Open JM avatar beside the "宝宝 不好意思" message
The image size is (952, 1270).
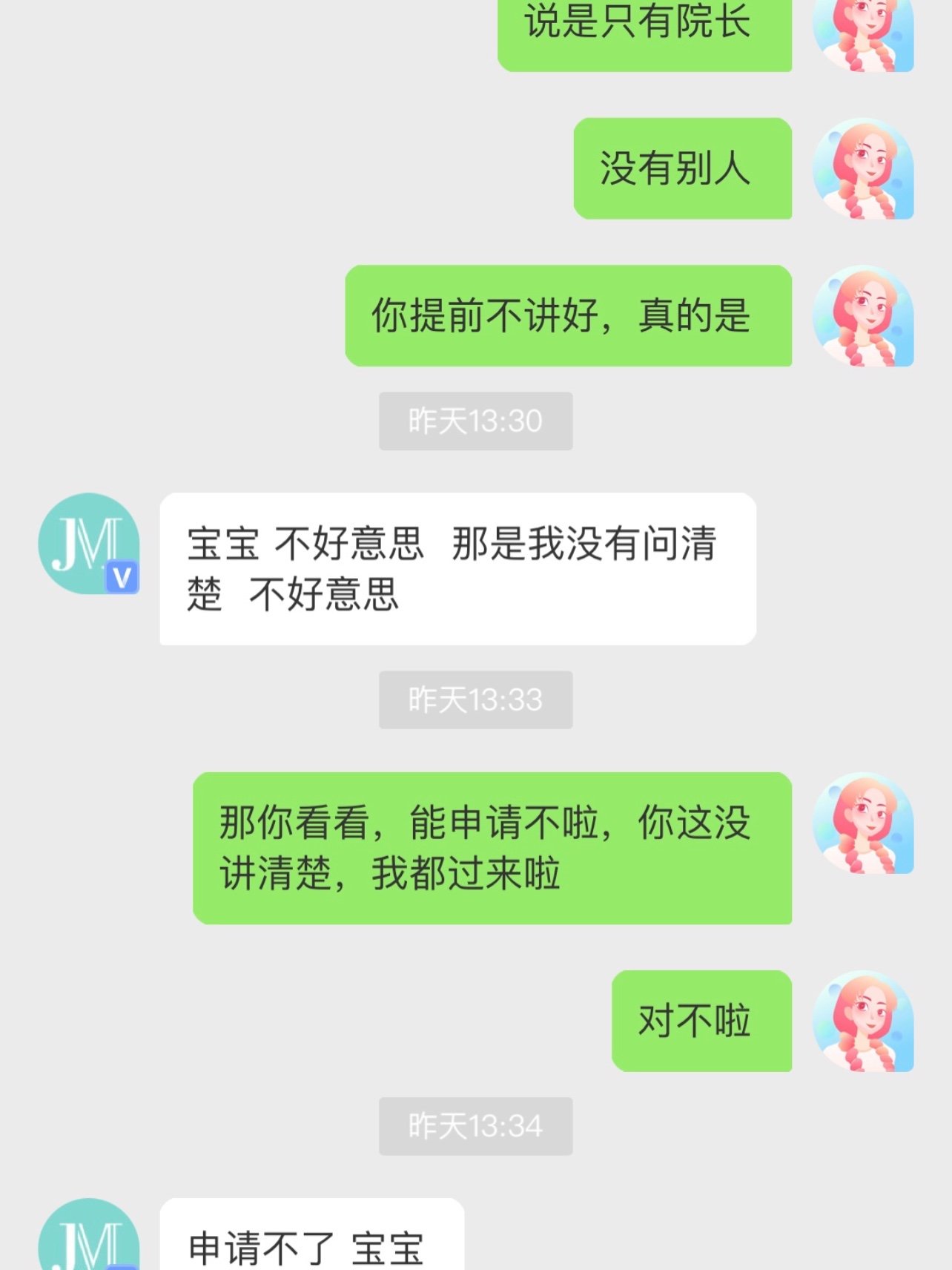(x=88, y=543)
